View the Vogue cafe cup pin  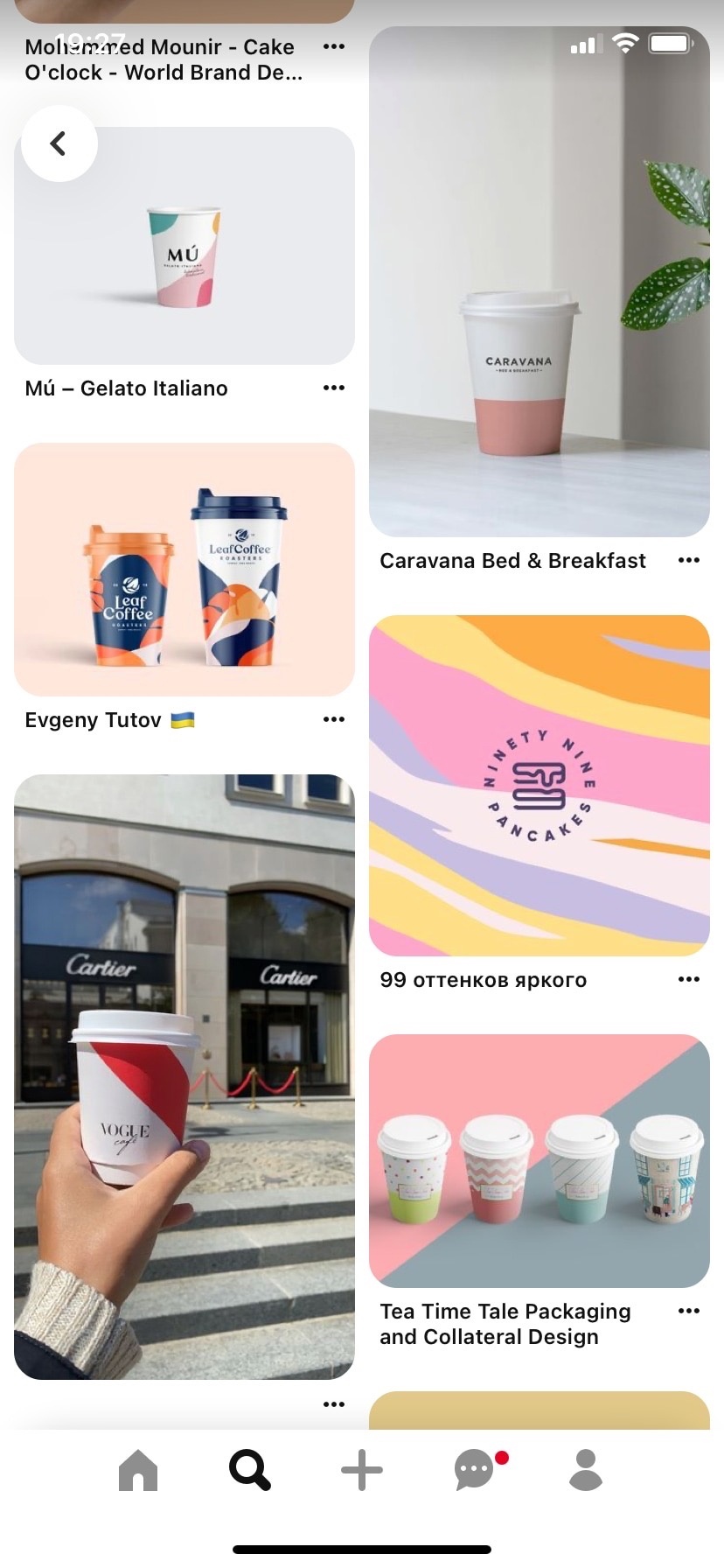click(x=184, y=1076)
